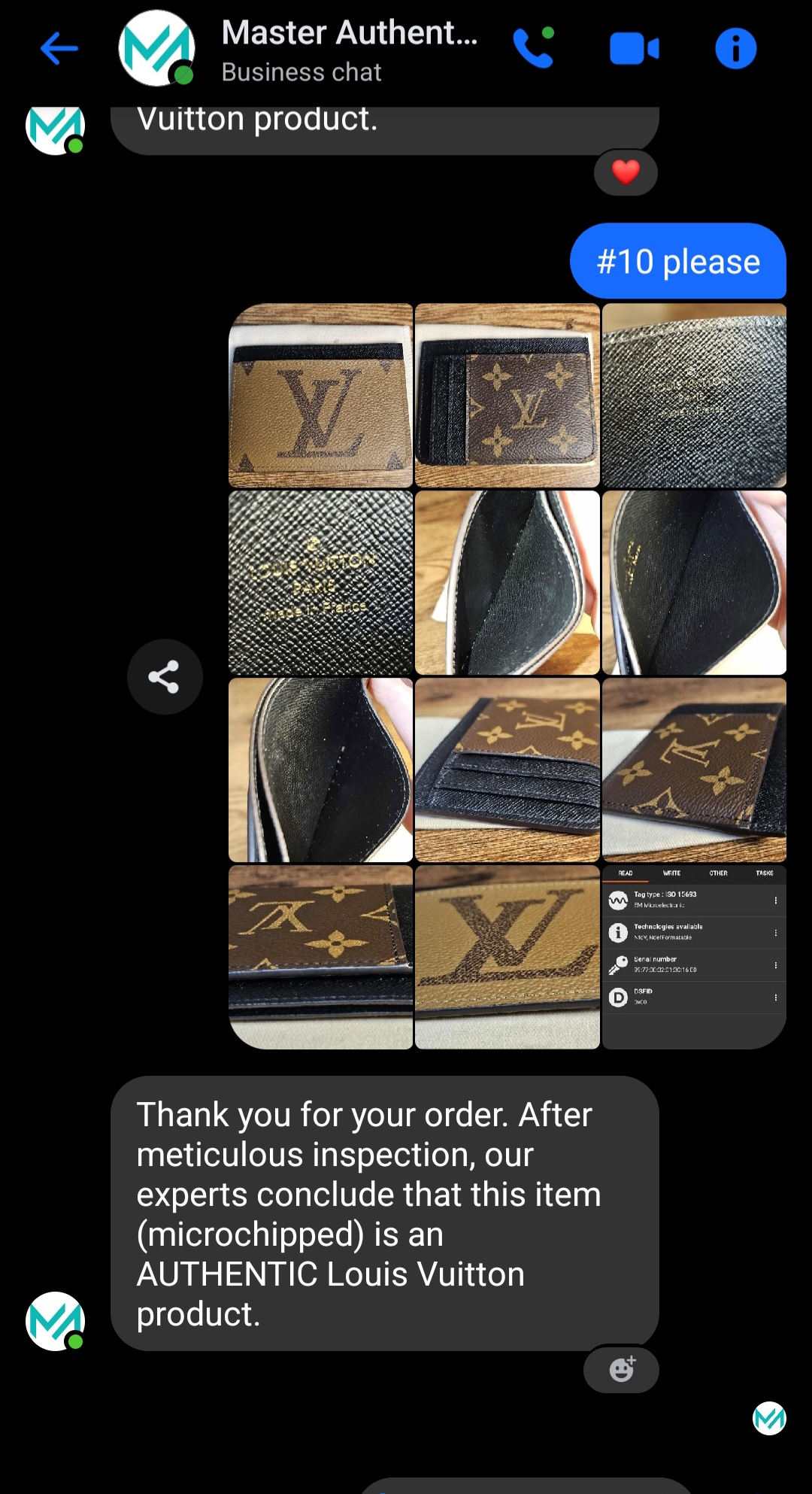Screen dimensions: 812x1494
Task: Go back to the chat list
Action: (x=59, y=50)
